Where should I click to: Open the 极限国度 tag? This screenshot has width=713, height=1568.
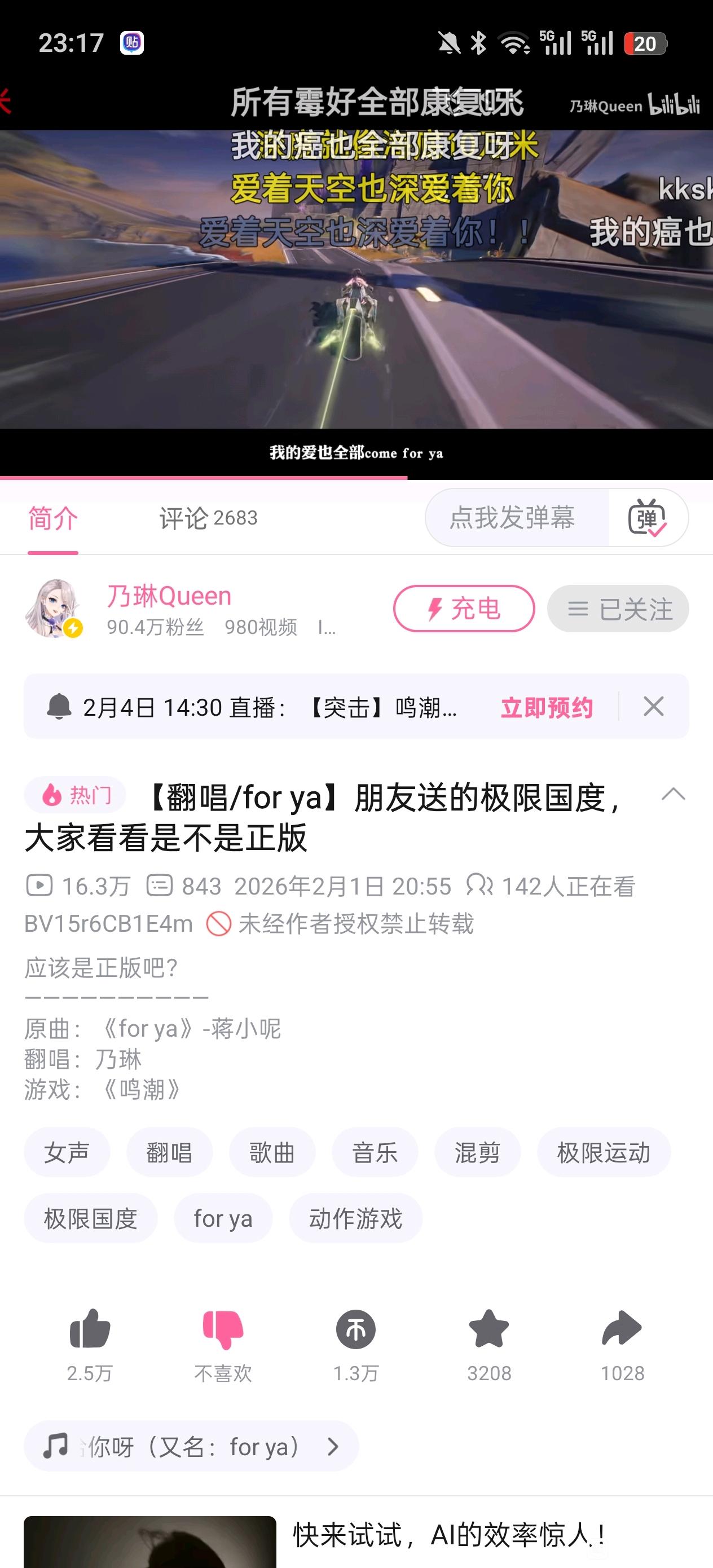click(91, 1219)
